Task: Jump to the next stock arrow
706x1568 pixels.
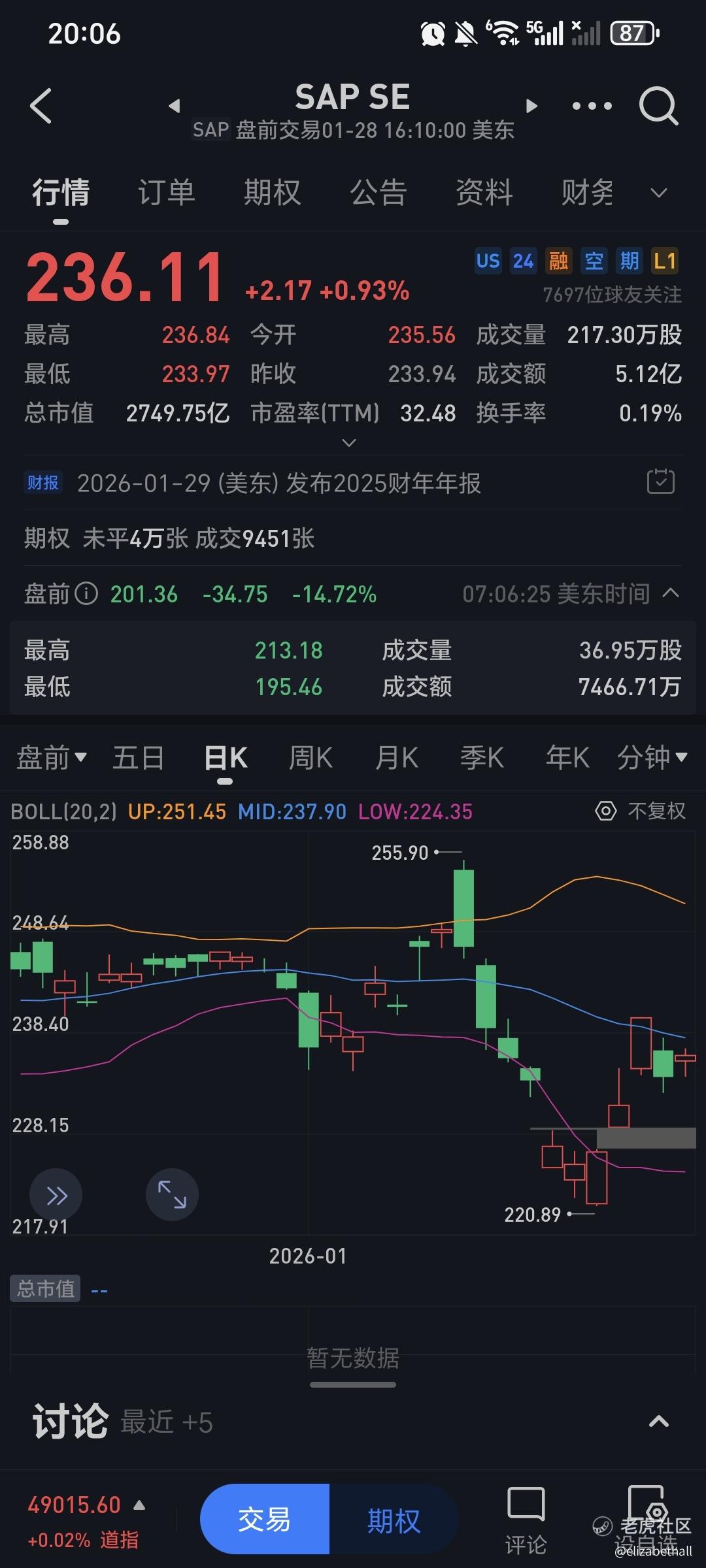Action: tap(531, 106)
